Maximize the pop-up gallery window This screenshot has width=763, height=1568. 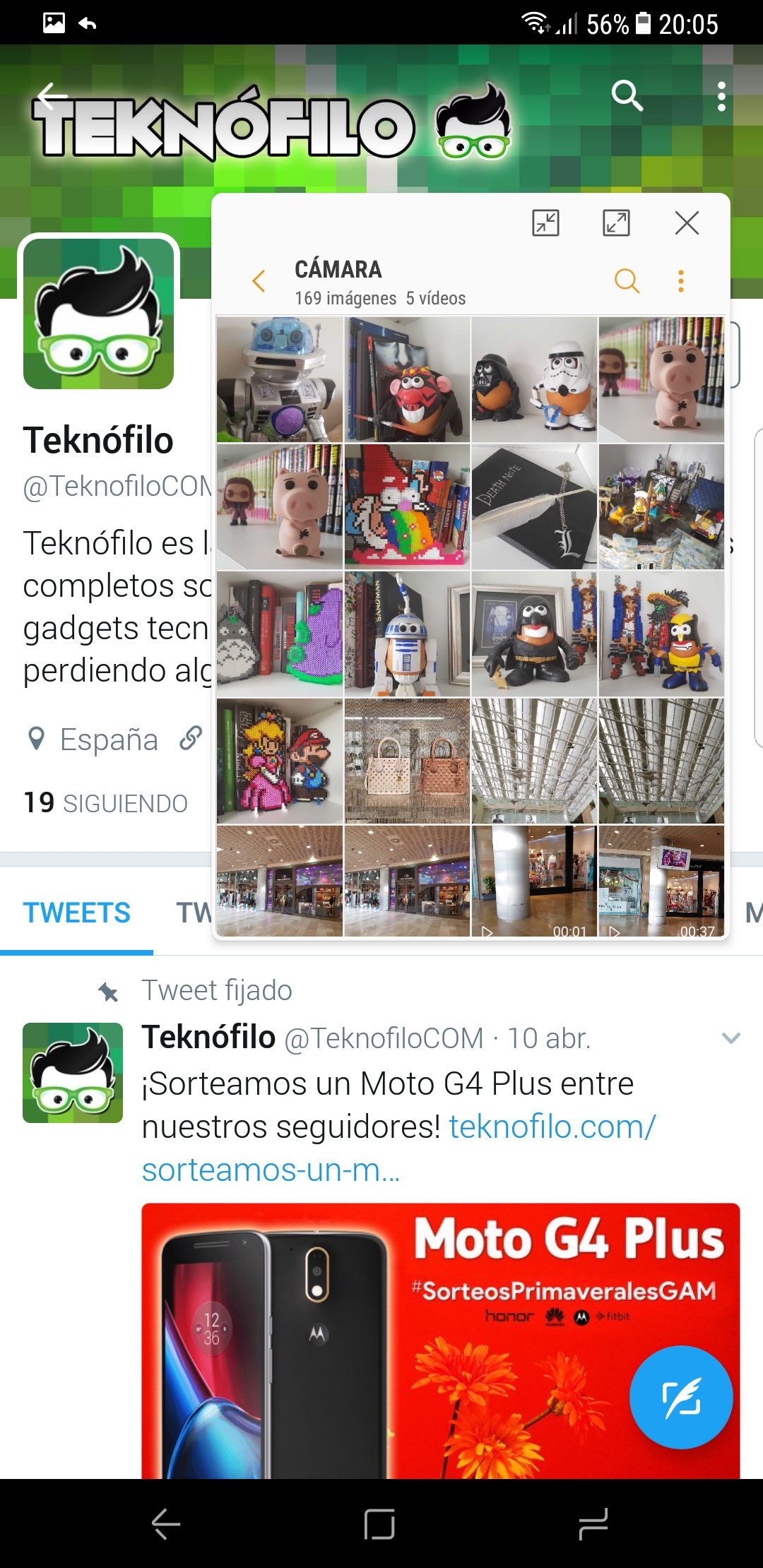pos(616,223)
